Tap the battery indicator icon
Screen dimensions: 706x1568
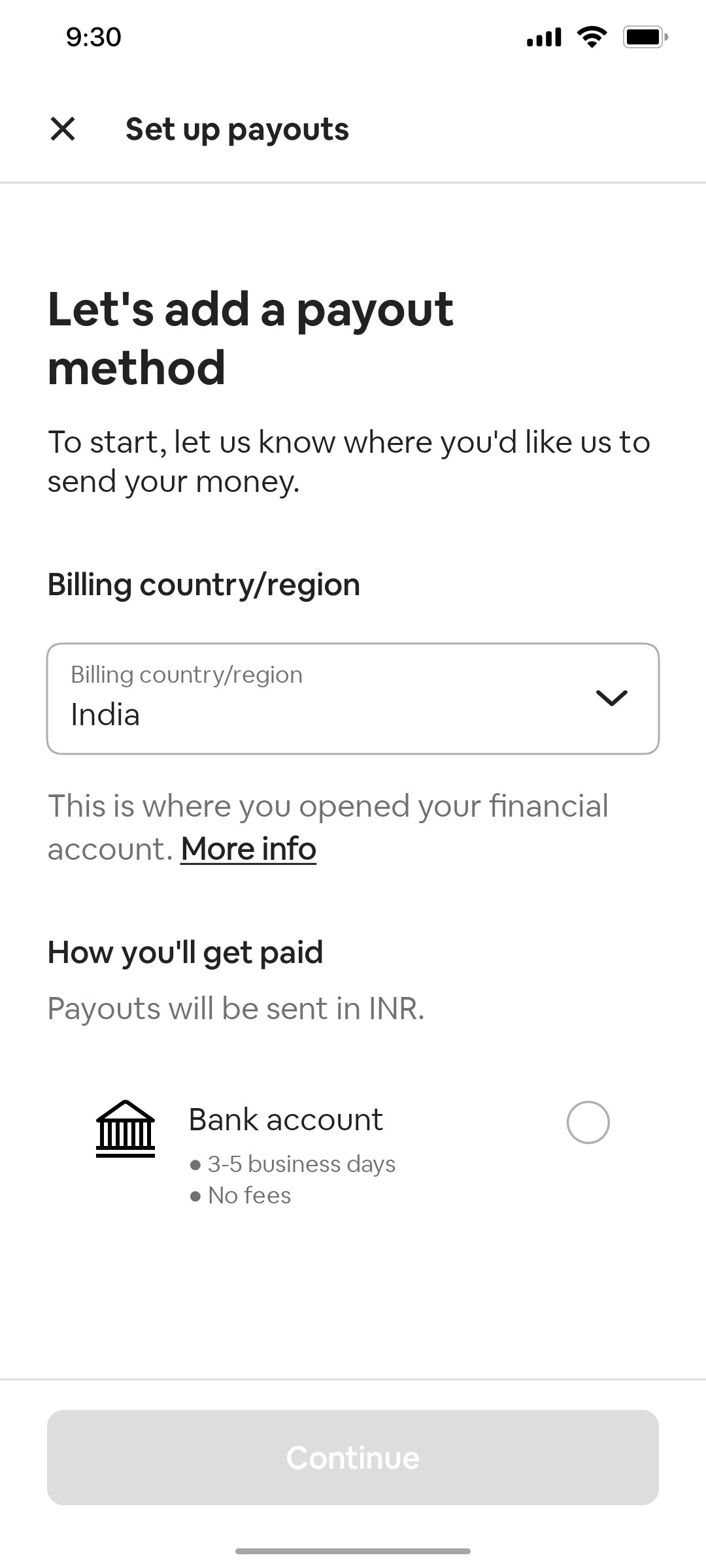(x=644, y=37)
